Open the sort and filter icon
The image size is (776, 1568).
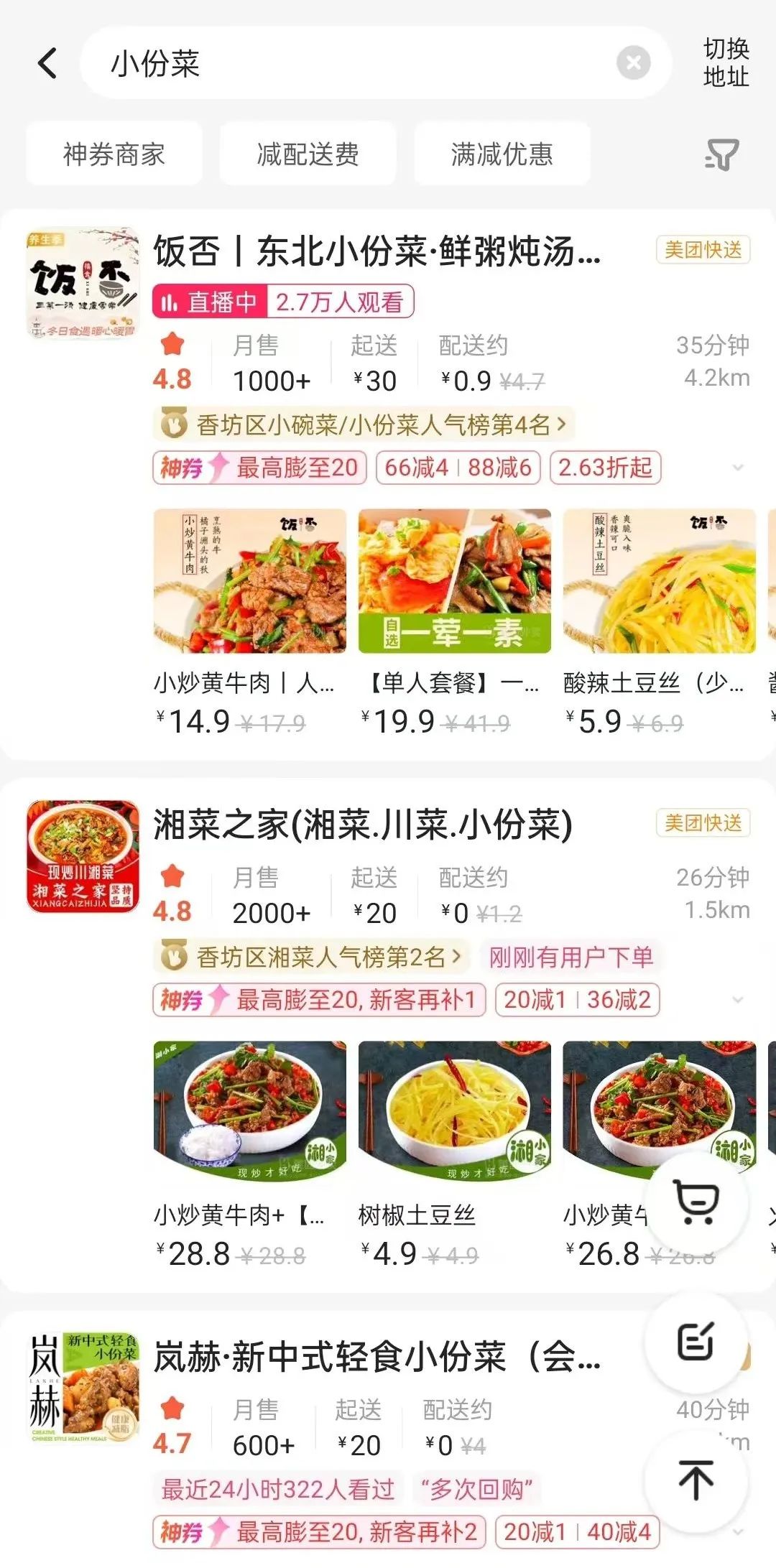point(721,154)
